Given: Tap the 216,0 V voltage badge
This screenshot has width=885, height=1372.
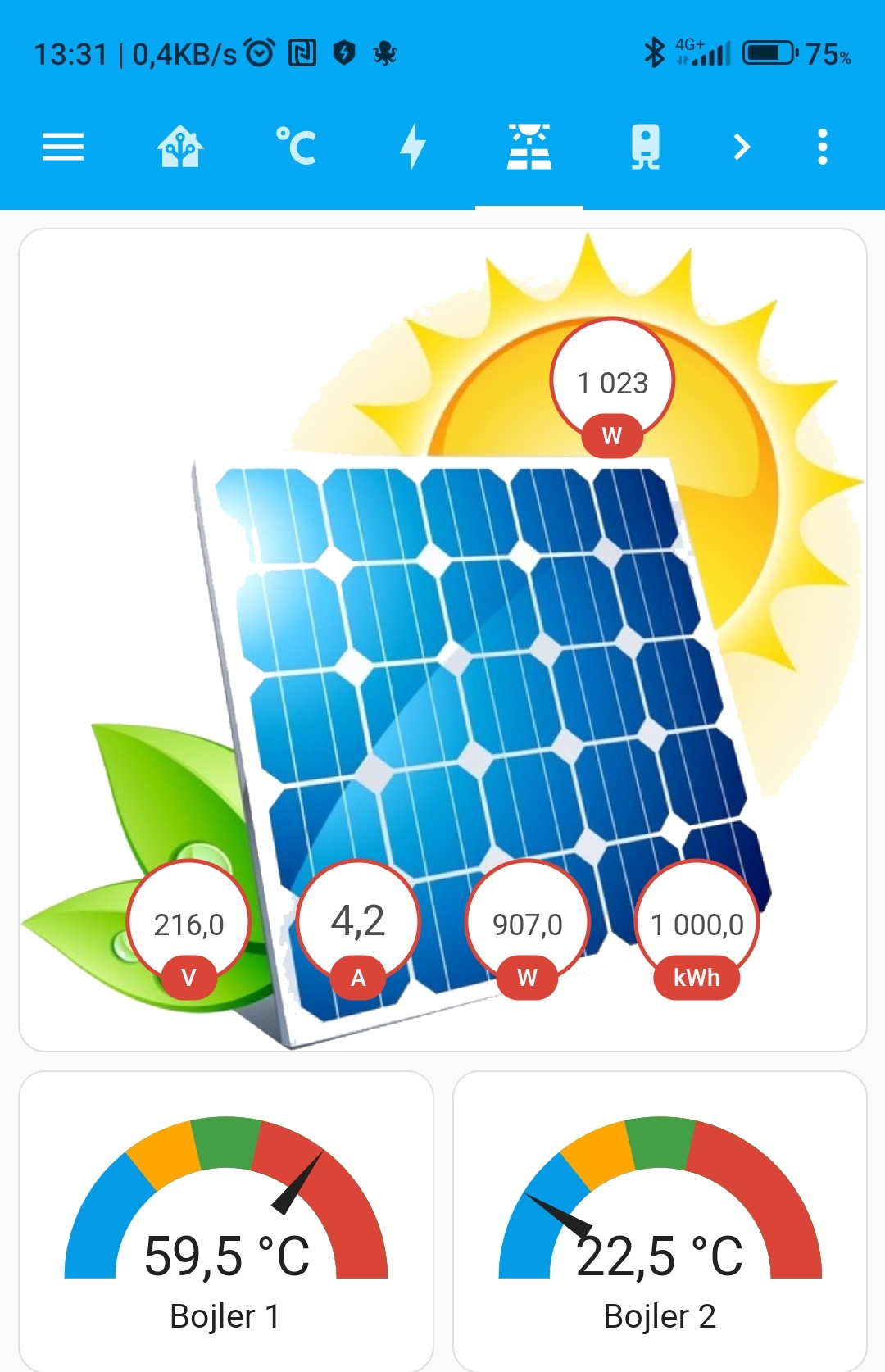Looking at the screenshot, I should 188,926.
